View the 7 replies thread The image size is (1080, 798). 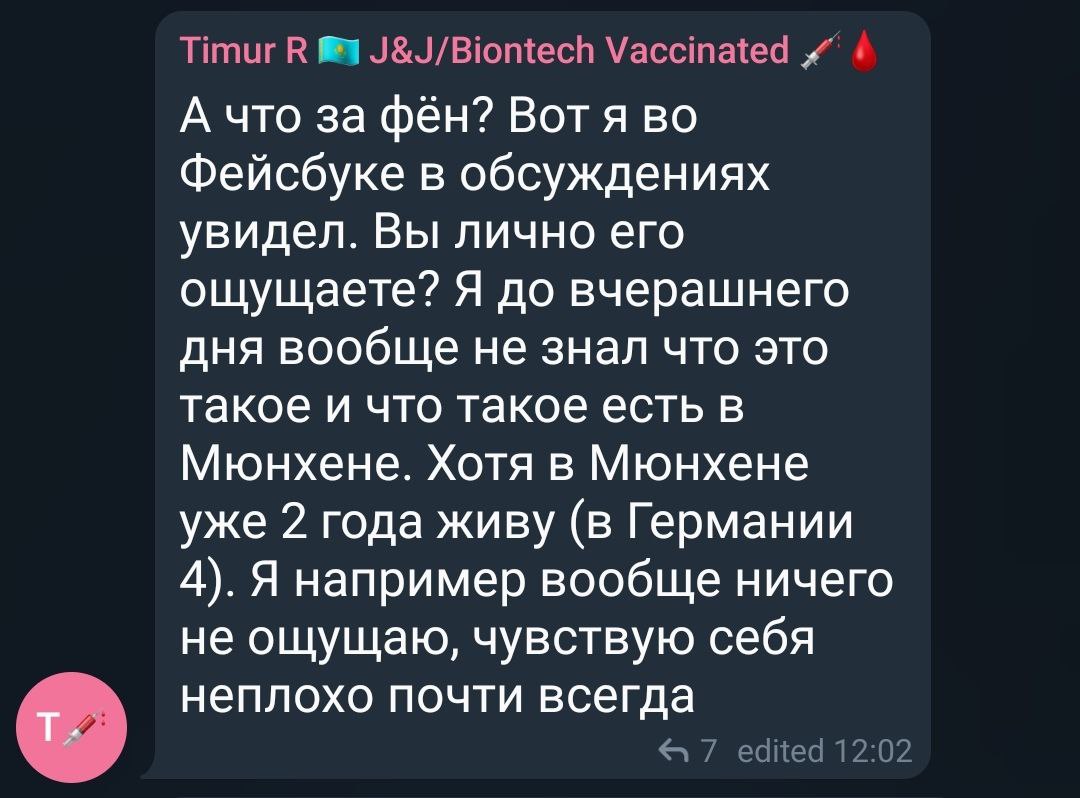689,750
